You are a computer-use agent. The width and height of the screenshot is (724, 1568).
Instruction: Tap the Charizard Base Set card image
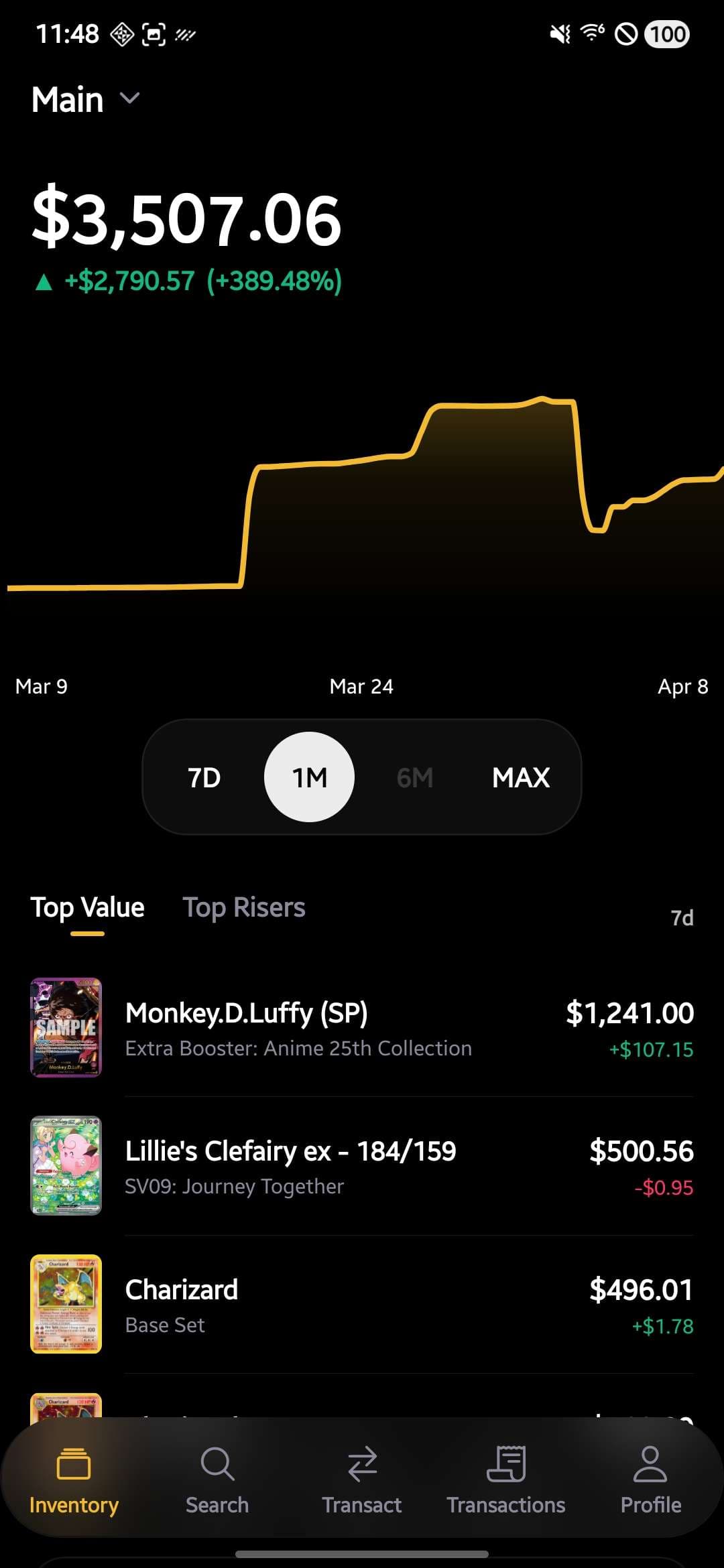[65, 1303]
